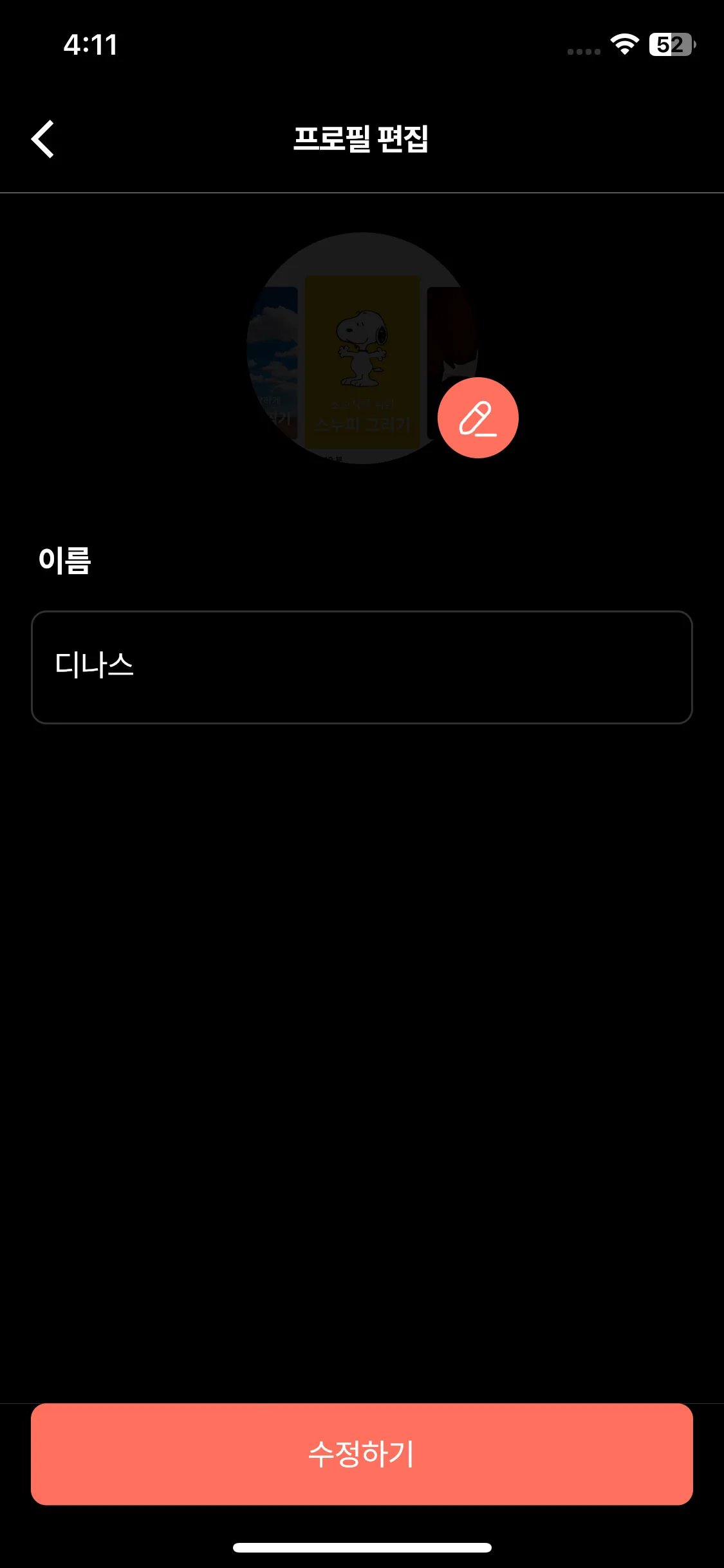Tap the pencil icon to change profile photo
The width and height of the screenshot is (724, 1568).
tap(478, 418)
